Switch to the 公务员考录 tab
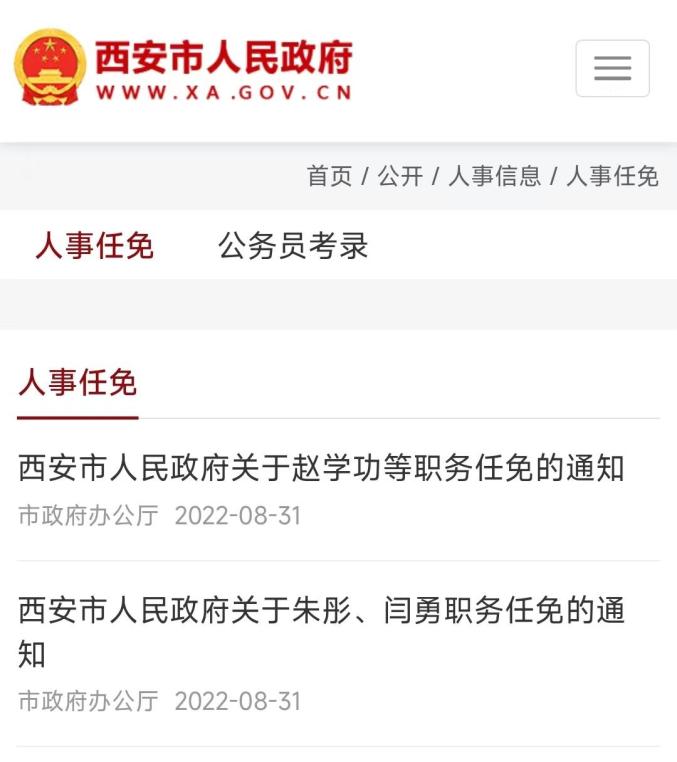Image resolution: width=677 pixels, height=762 pixels. point(293,245)
